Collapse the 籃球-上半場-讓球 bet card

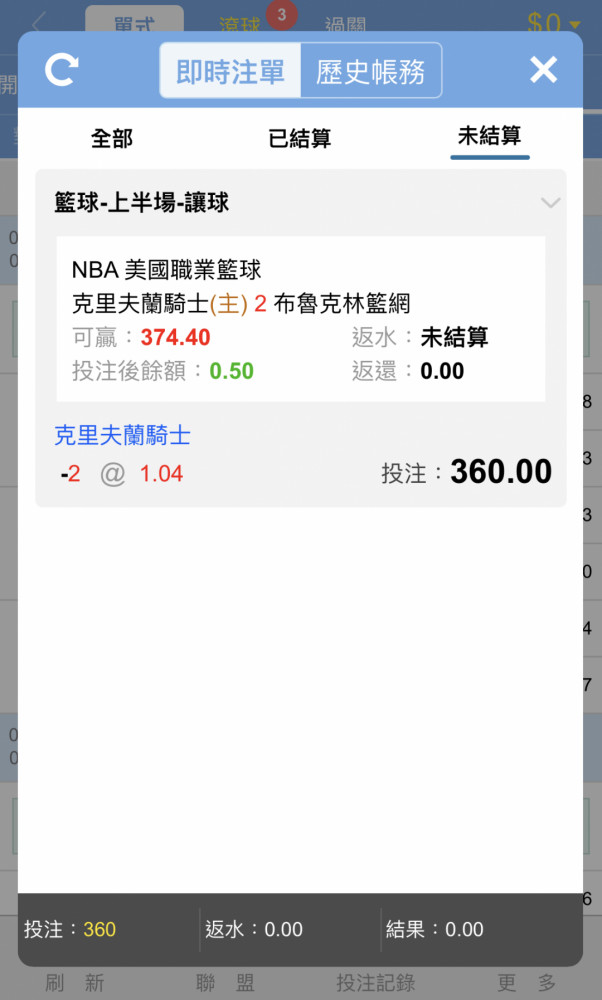click(x=550, y=203)
